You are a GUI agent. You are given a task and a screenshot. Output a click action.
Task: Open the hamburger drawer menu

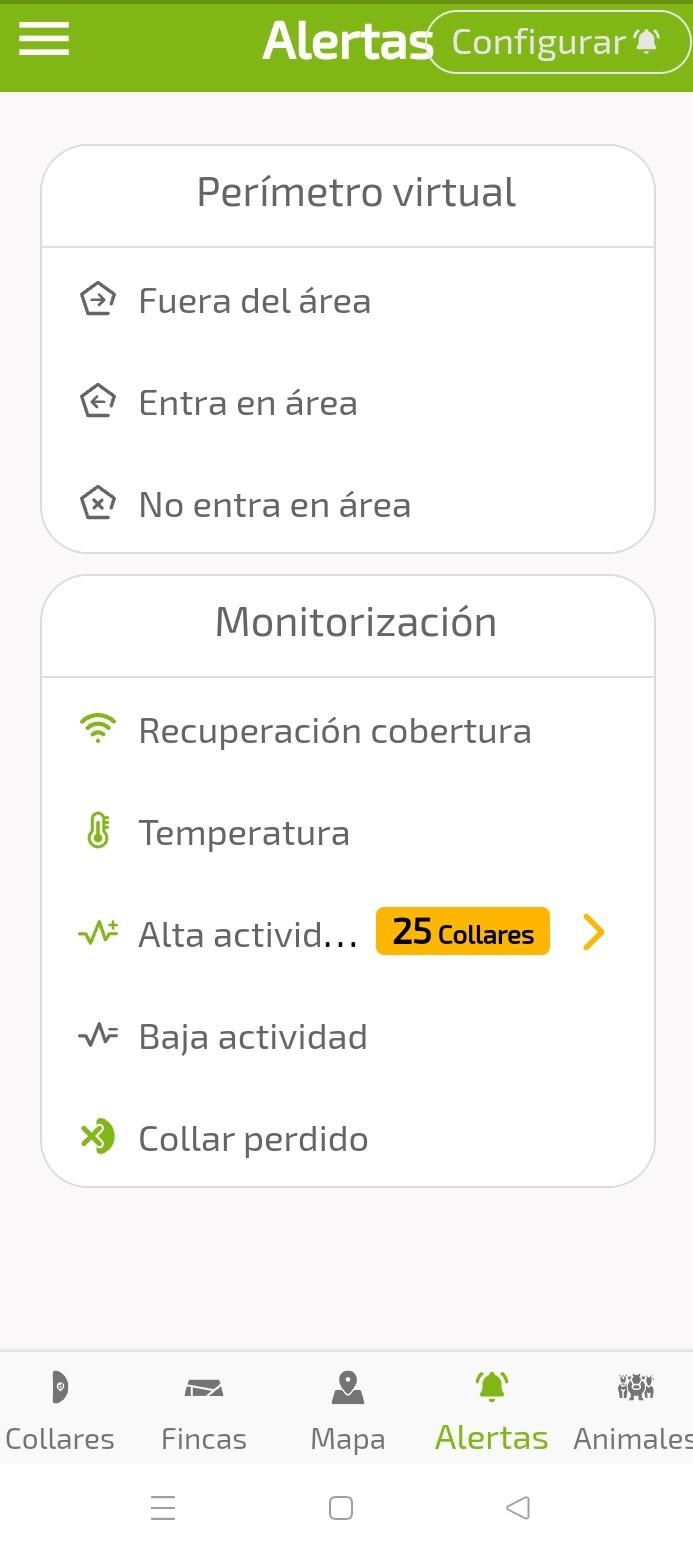44,39
